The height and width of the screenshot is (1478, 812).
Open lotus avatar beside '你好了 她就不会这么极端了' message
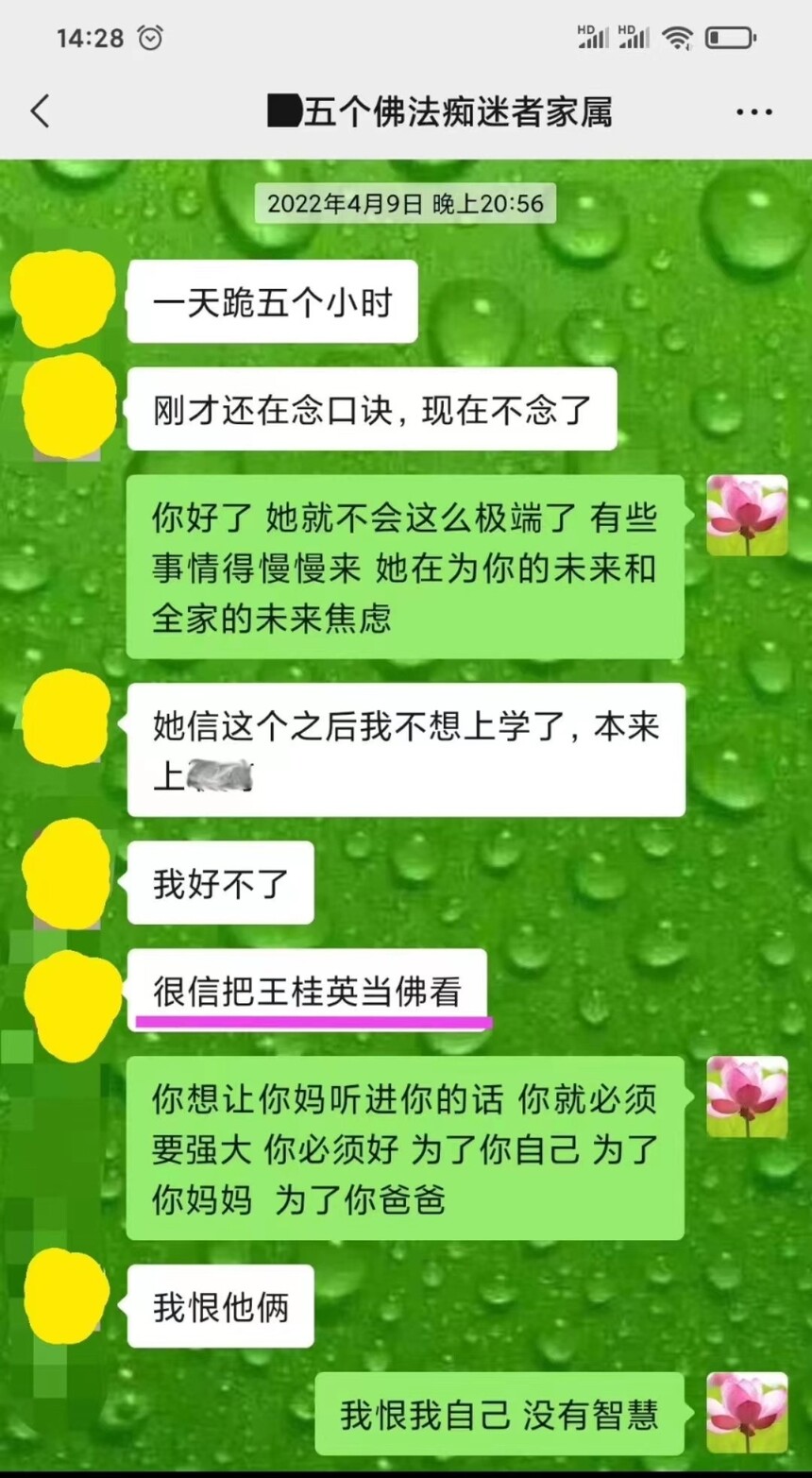pos(747,516)
